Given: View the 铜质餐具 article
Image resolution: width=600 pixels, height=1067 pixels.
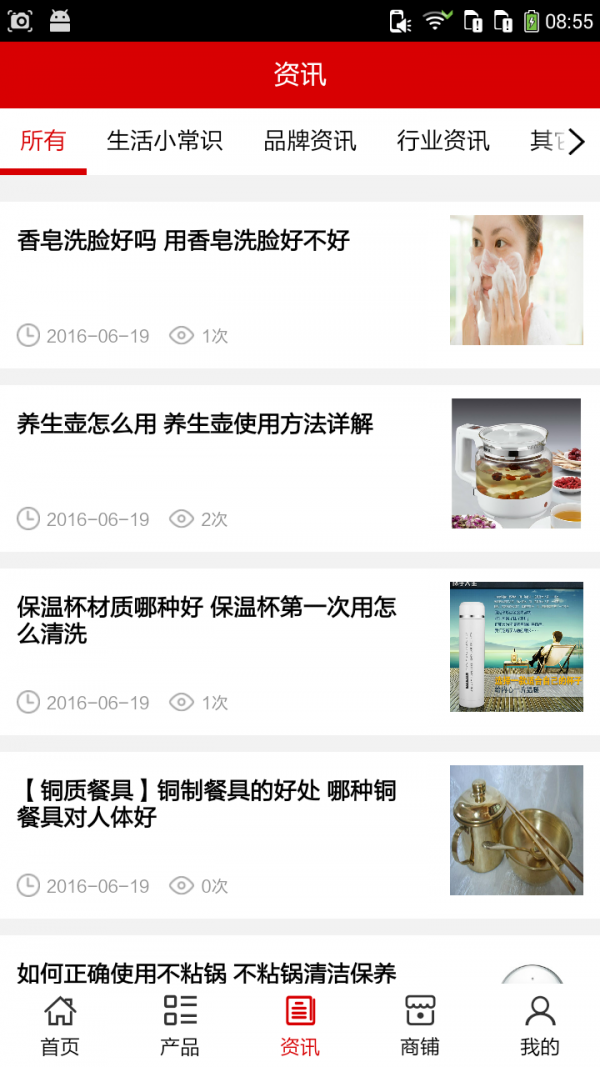Looking at the screenshot, I should (207, 804).
